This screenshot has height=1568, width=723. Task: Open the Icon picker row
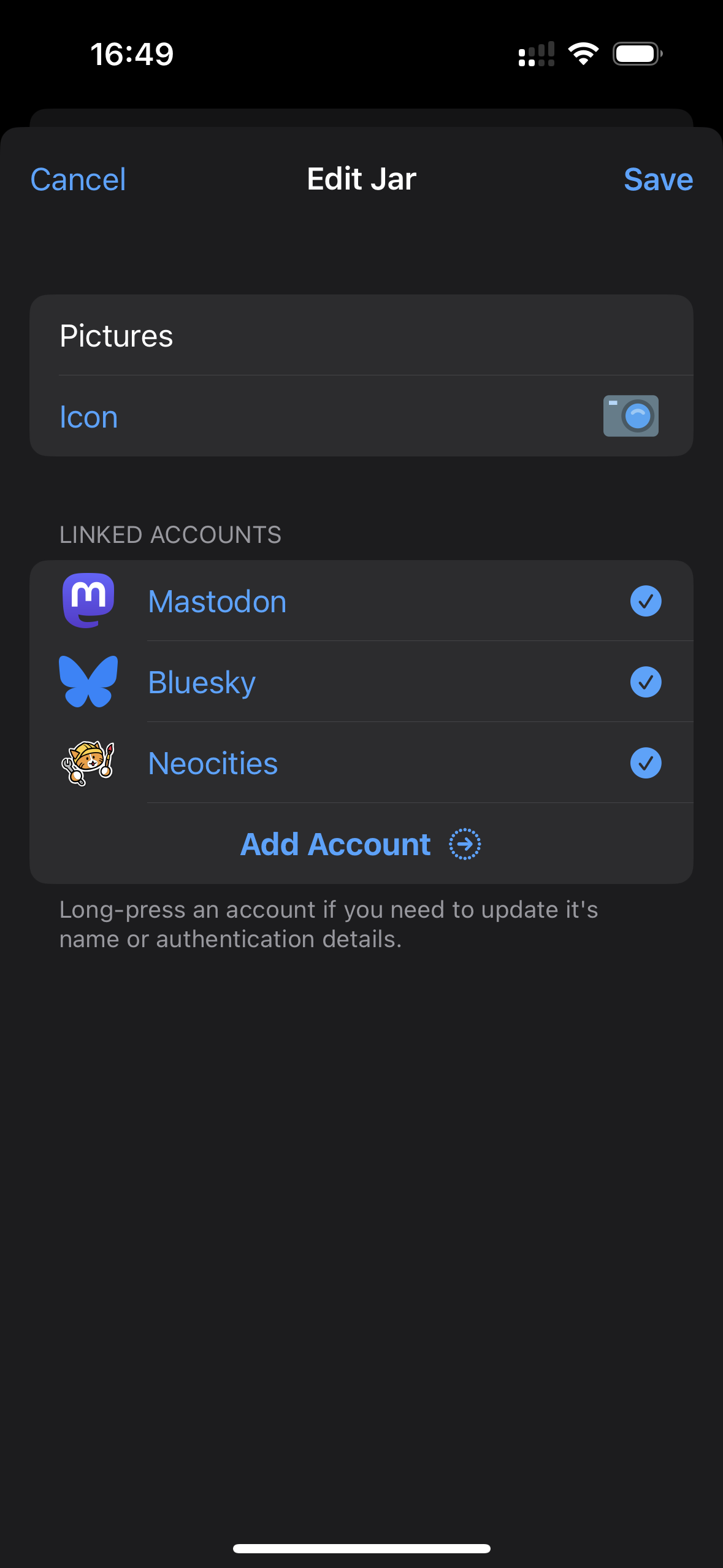361,416
